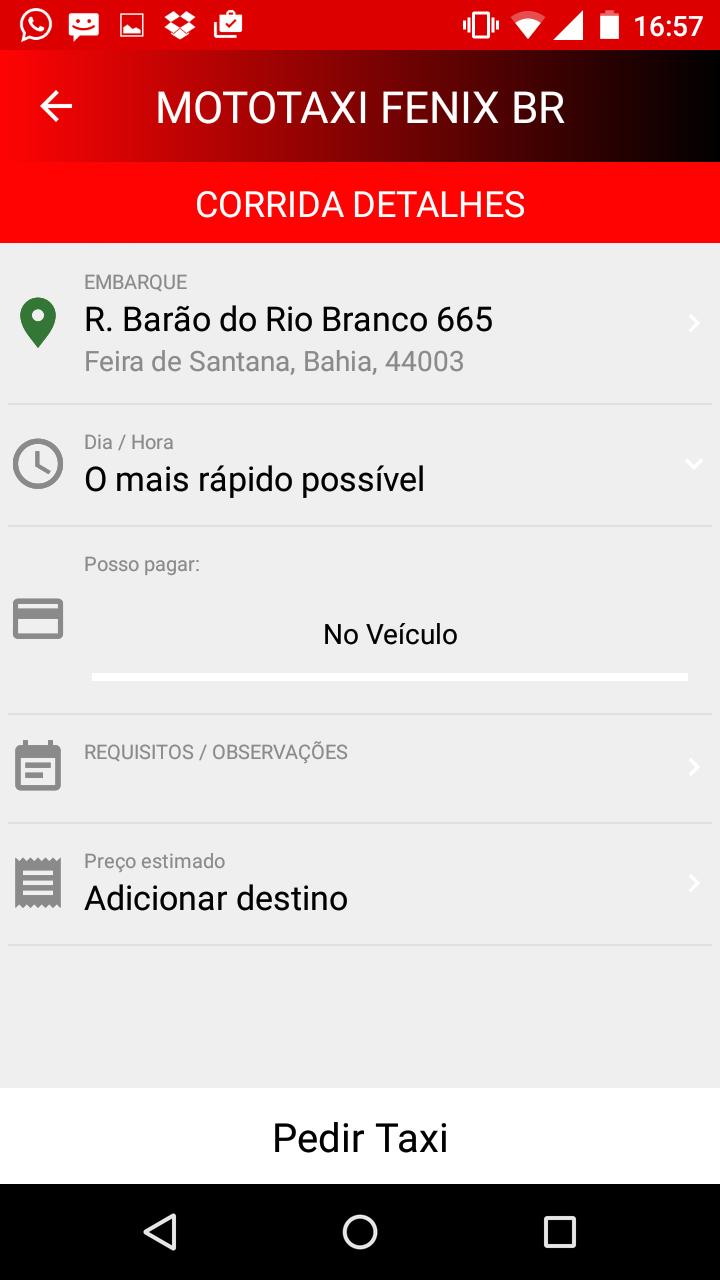Tap the green embarkation location pin icon
Screen dimensions: 720x1280
pyautogui.click(x=38, y=322)
